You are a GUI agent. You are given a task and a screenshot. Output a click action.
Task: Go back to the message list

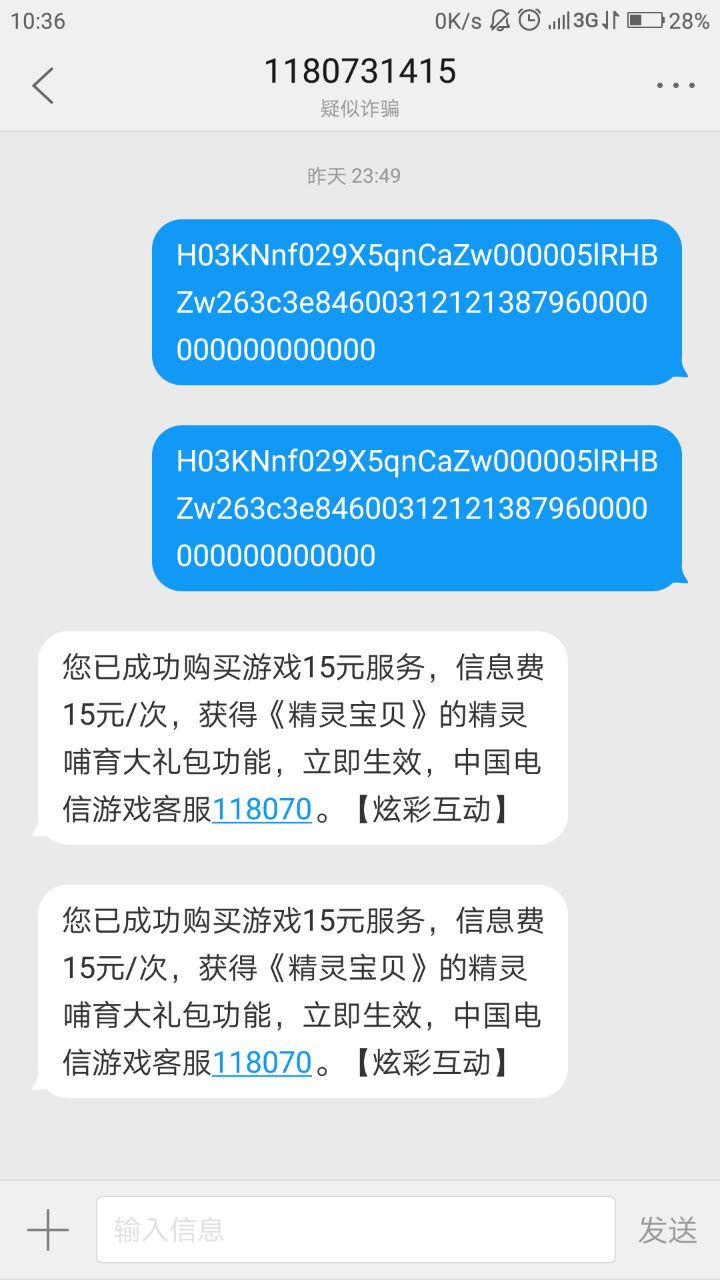[x=43, y=86]
